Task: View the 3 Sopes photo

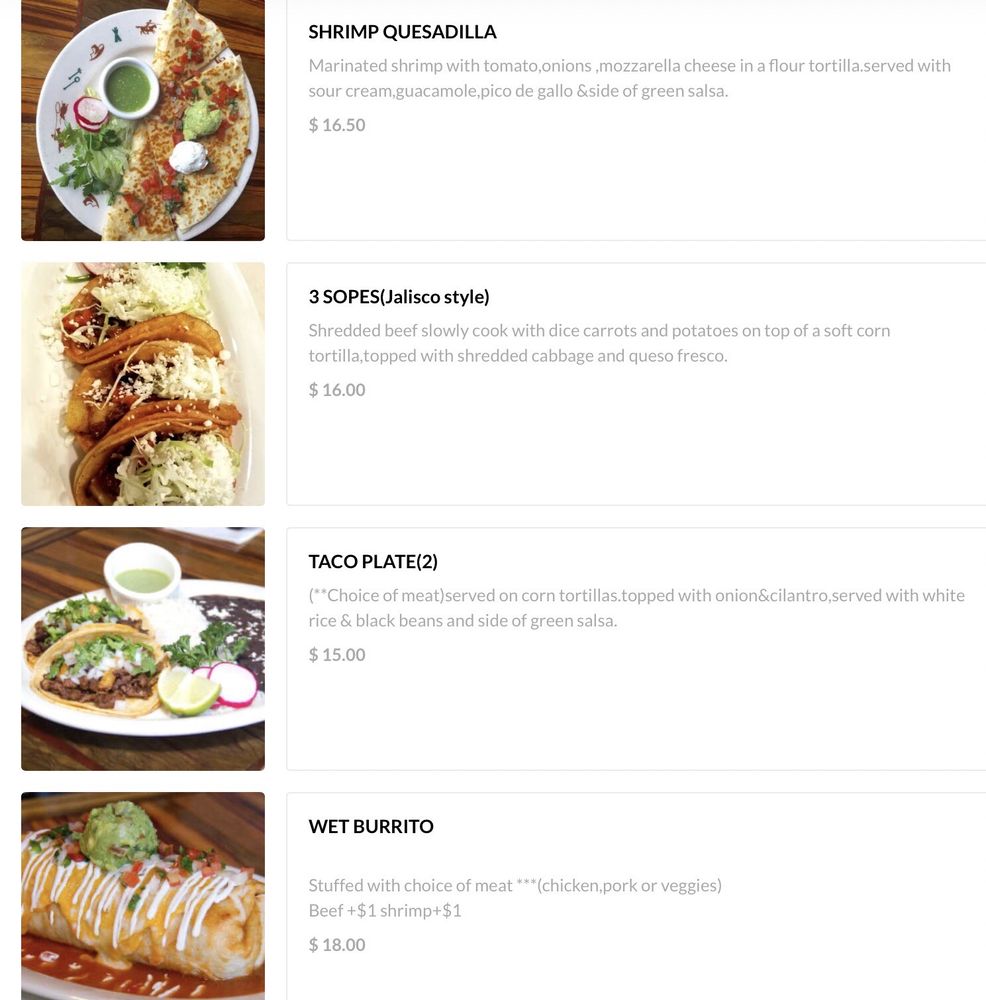Action: (x=143, y=384)
